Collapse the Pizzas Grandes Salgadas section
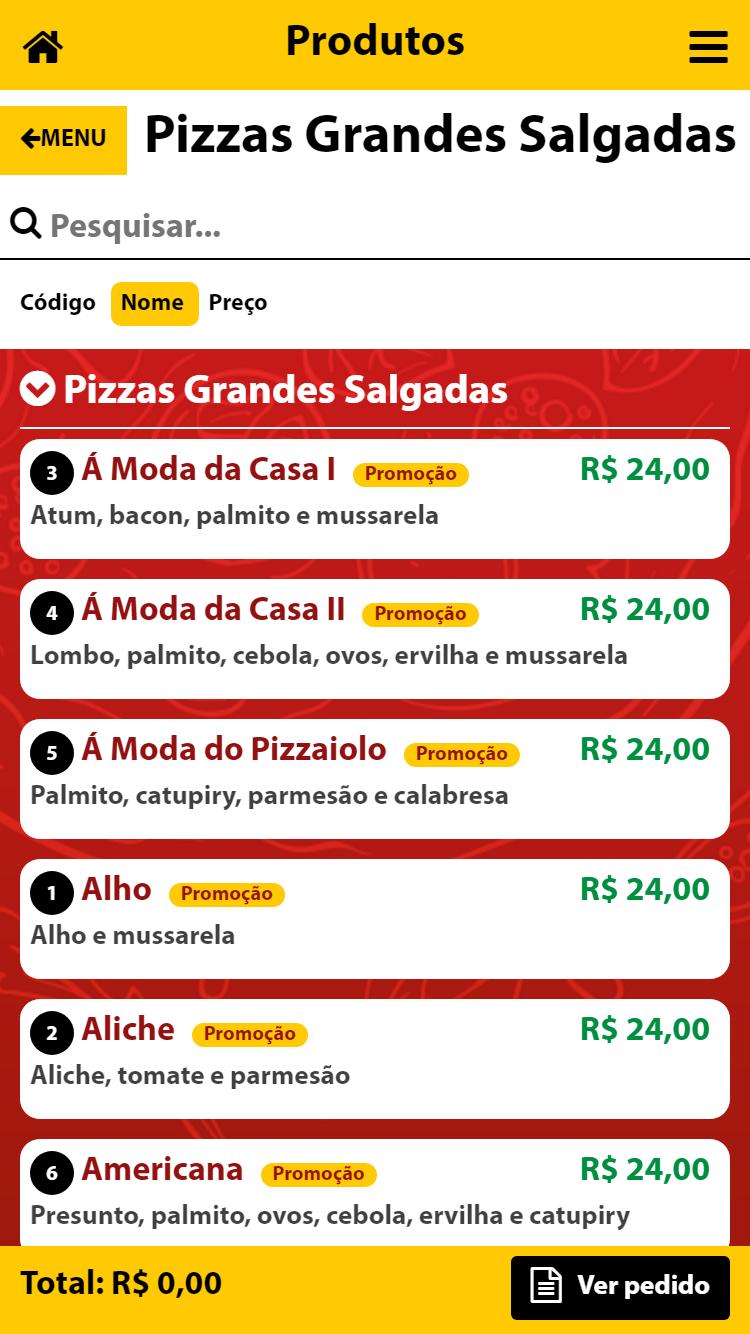The image size is (750, 1334). 37,390
